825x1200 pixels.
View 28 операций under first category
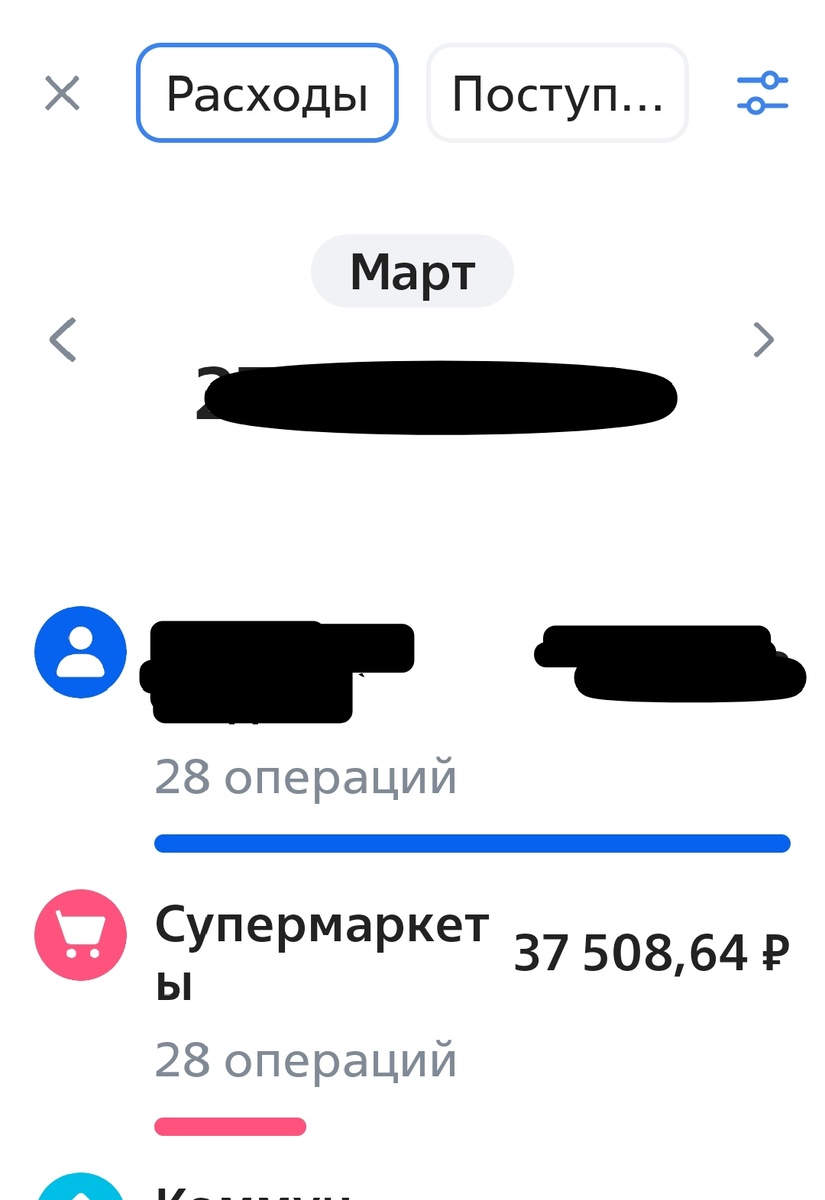click(307, 775)
